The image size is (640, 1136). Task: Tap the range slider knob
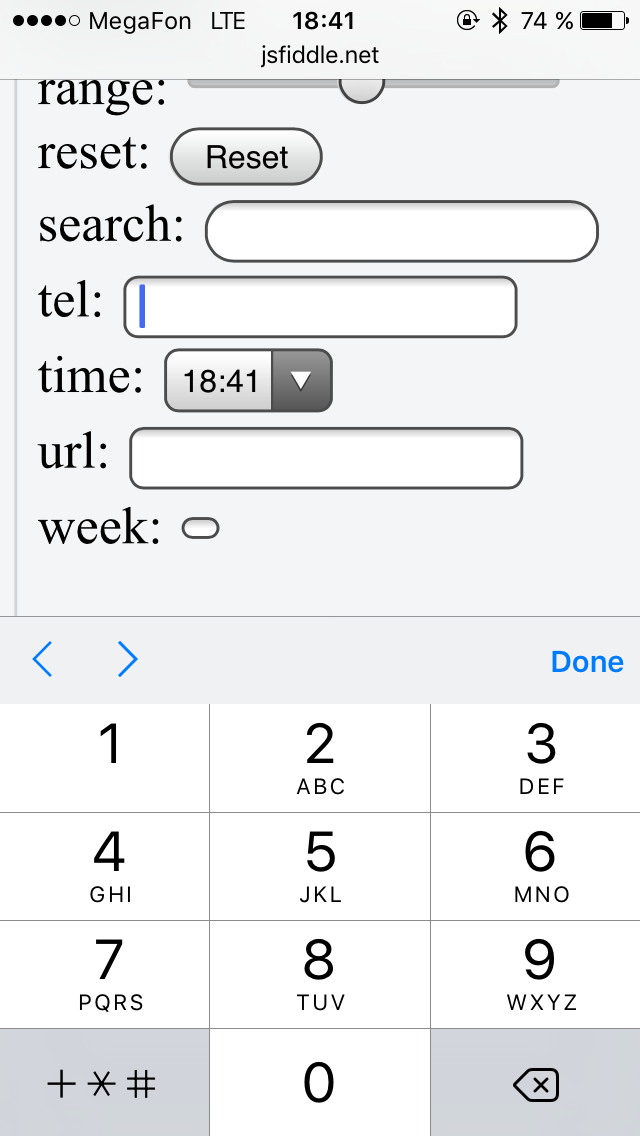click(361, 88)
